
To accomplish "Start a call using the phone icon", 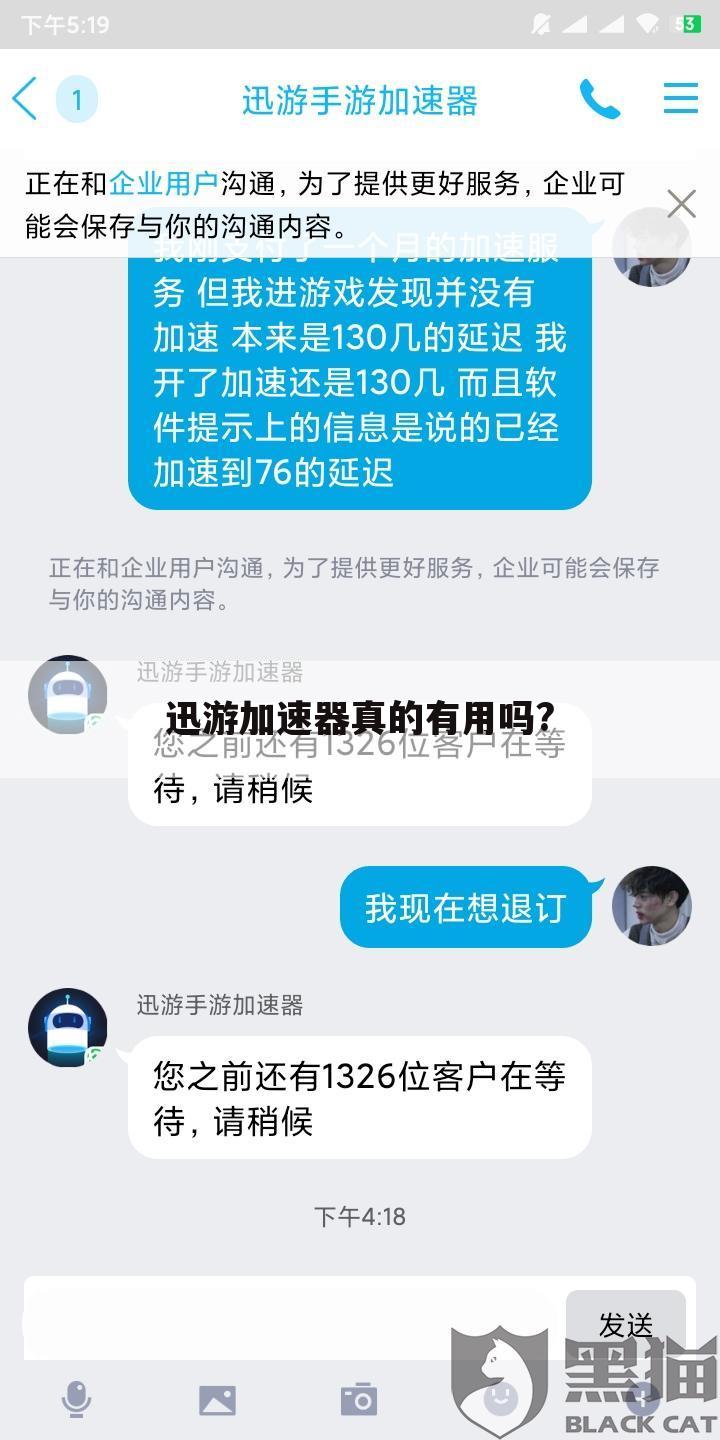I will coord(599,100).
